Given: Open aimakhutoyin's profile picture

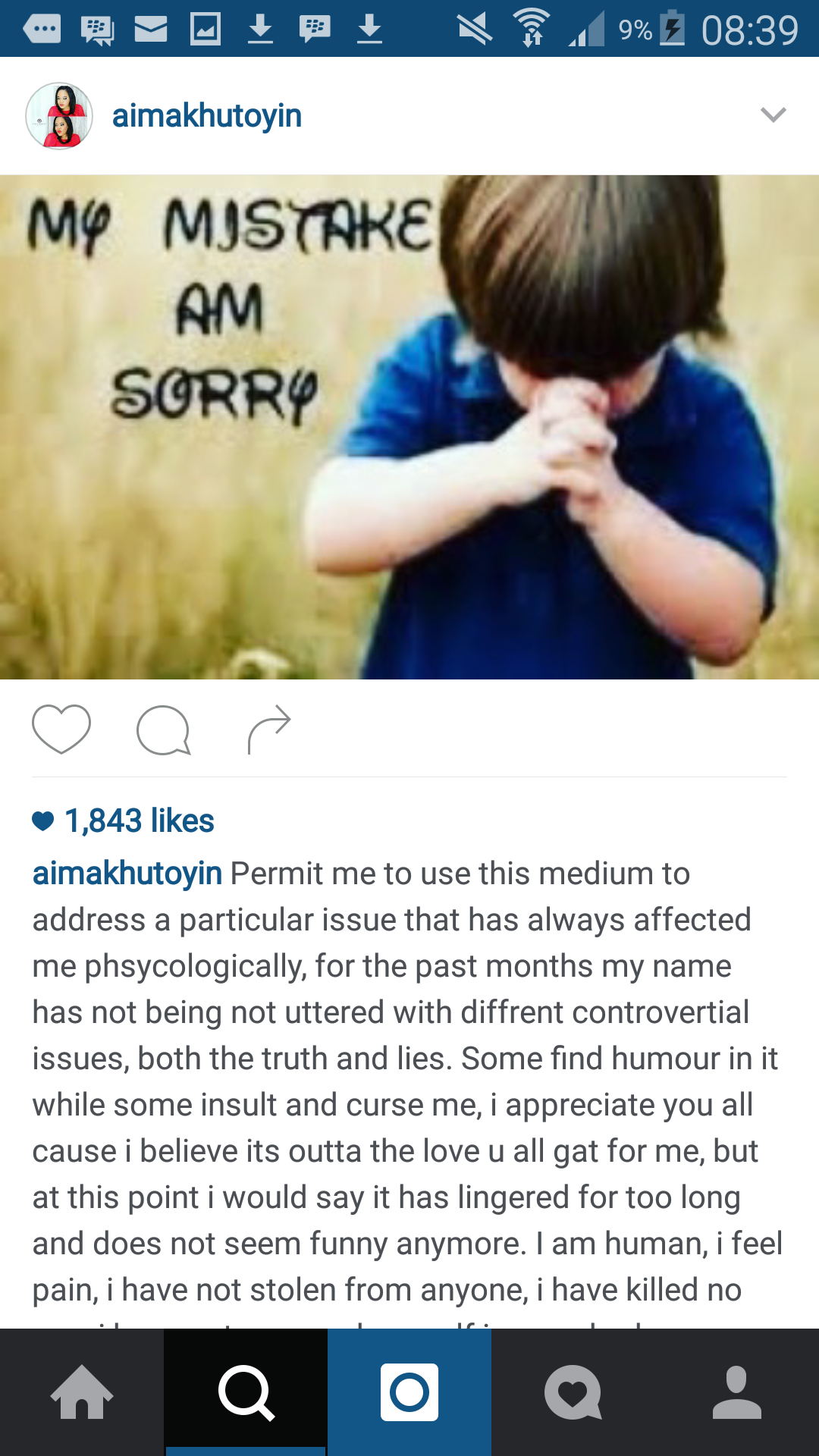Looking at the screenshot, I should (x=59, y=116).
